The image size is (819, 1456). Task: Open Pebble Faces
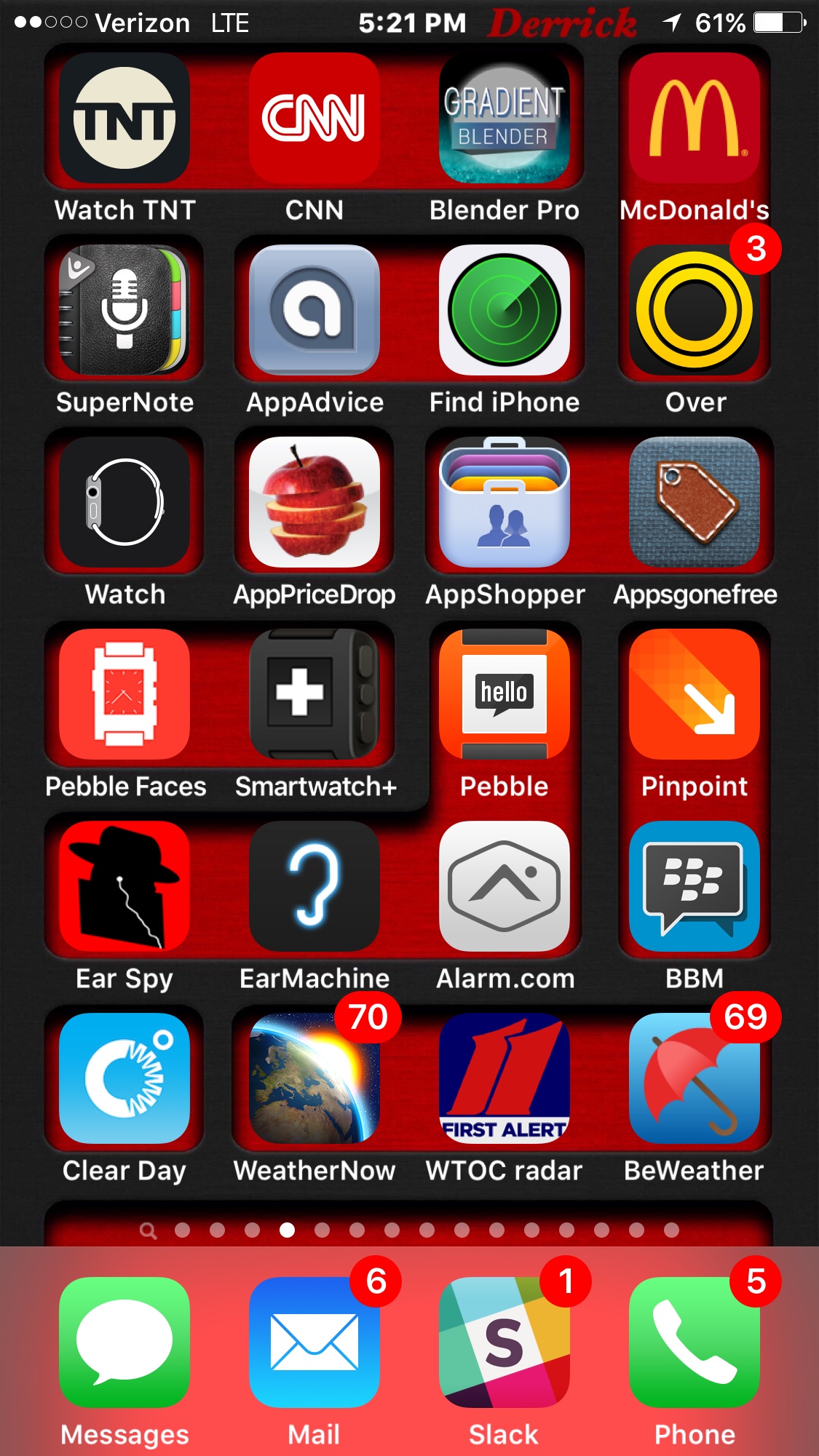(x=124, y=694)
